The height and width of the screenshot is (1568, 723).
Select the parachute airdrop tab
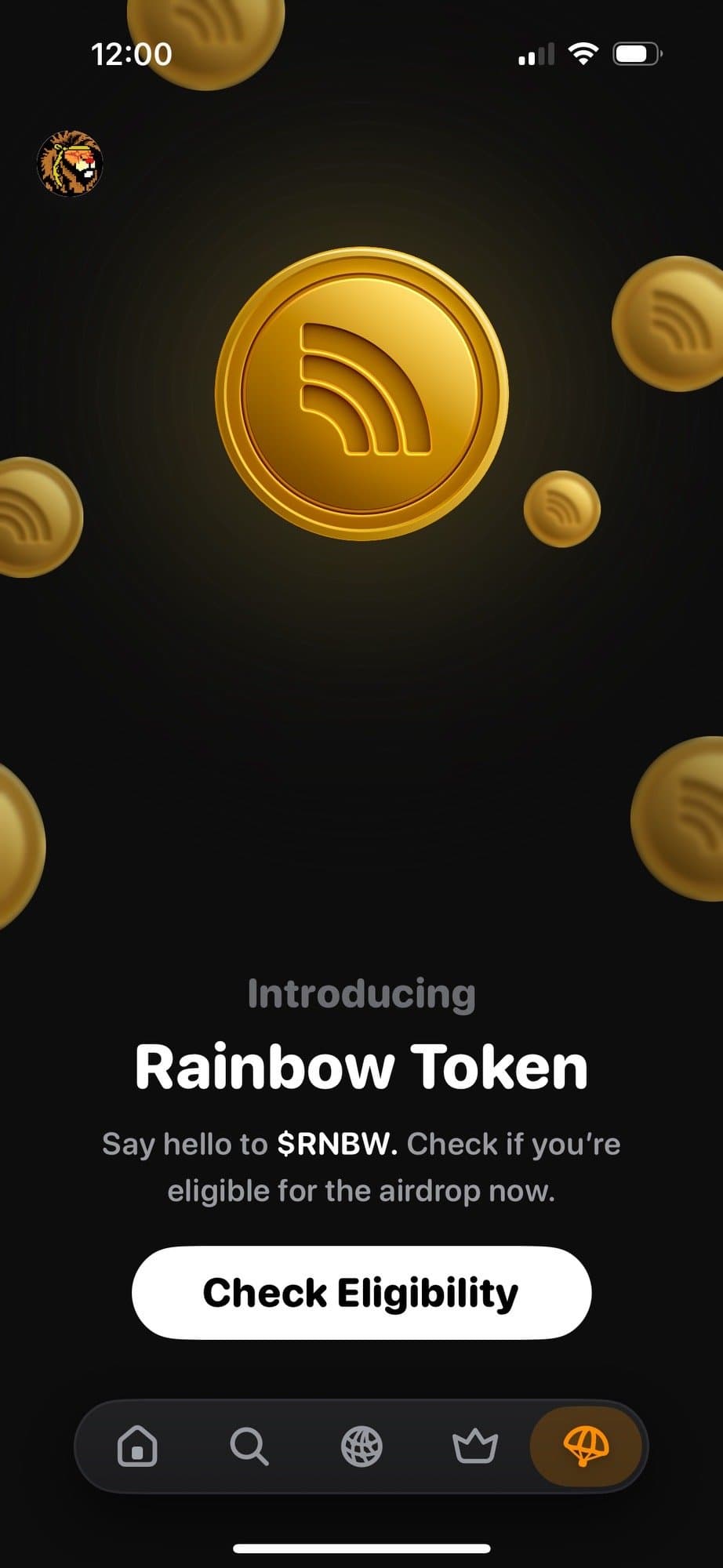(587, 1446)
